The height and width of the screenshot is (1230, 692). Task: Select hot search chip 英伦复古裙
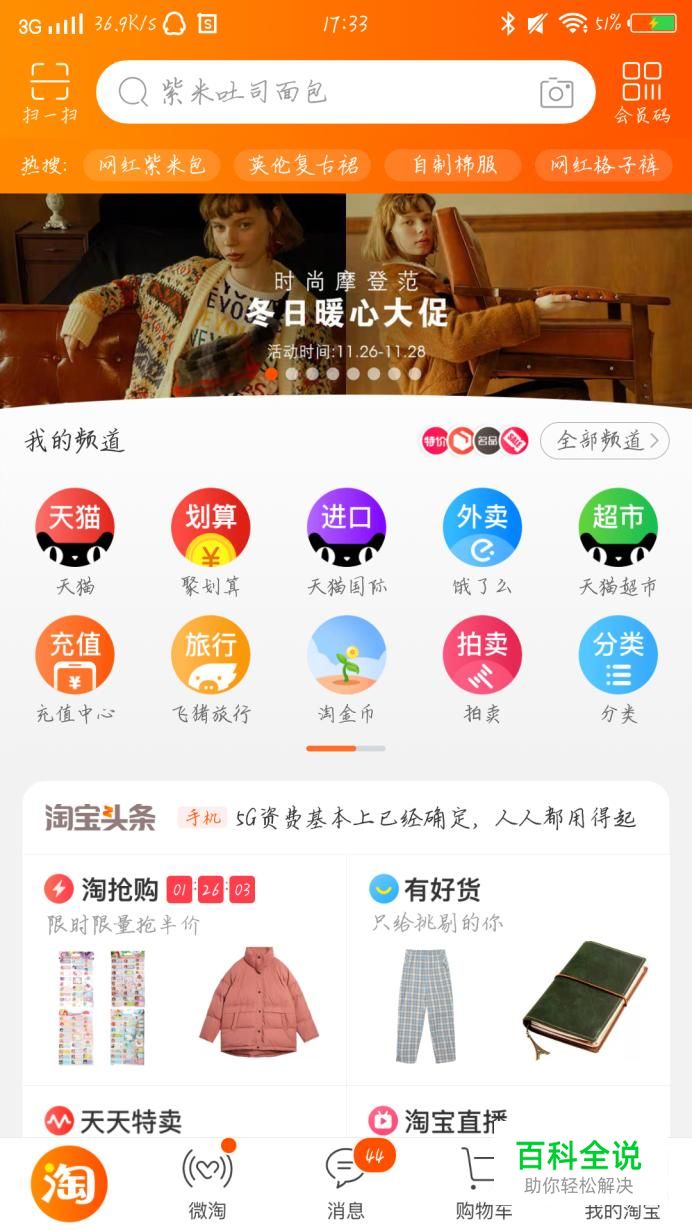point(302,165)
